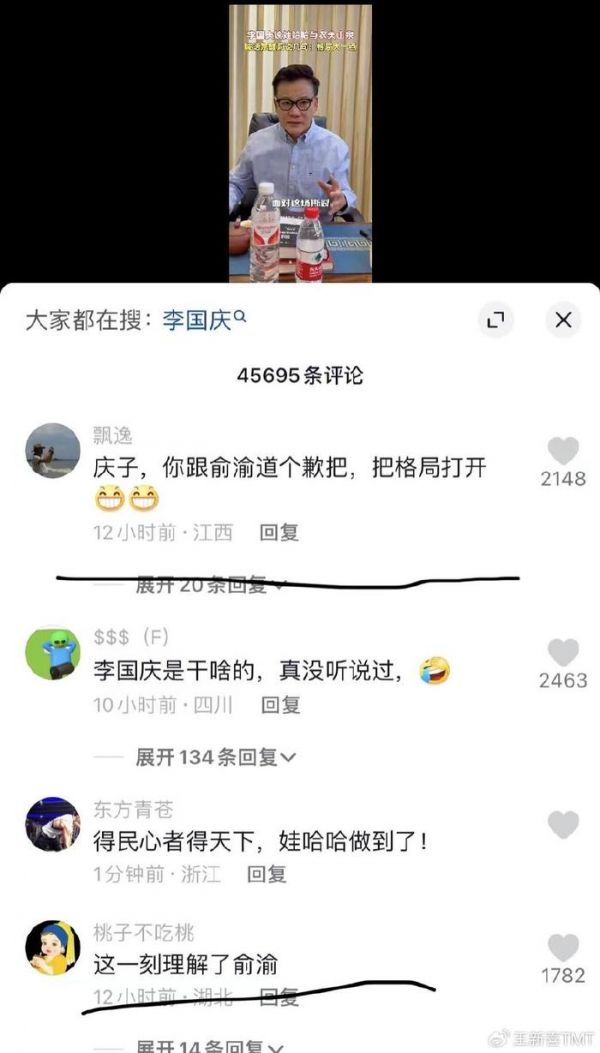Viewport: 600px width, 1053px height.
Task: Like 飘逸's comment
Action: pos(563,451)
